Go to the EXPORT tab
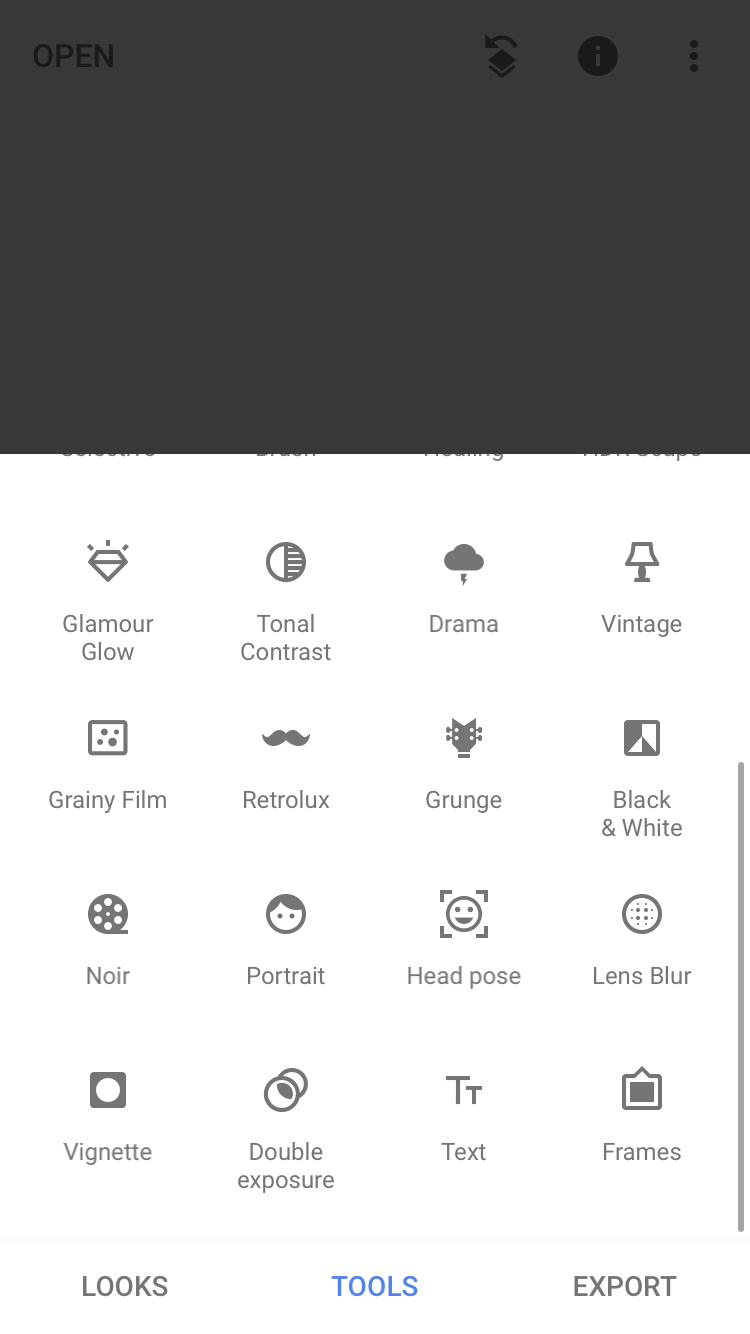 [625, 1286]
